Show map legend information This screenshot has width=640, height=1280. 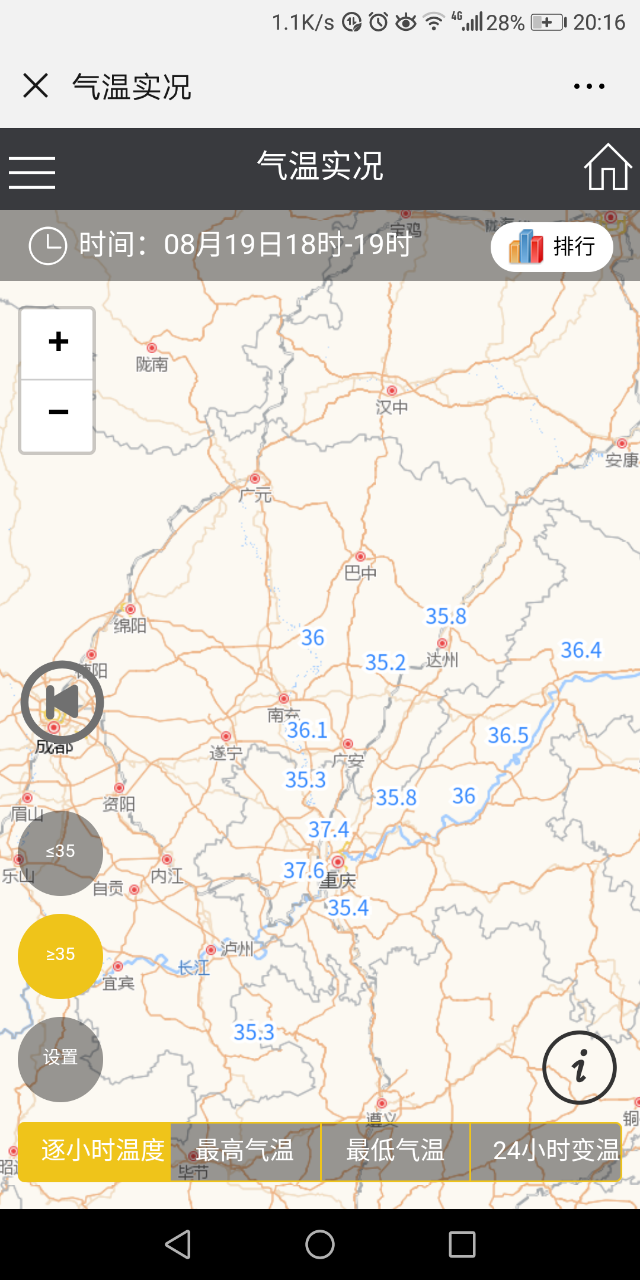click(x=579, y=1068)
